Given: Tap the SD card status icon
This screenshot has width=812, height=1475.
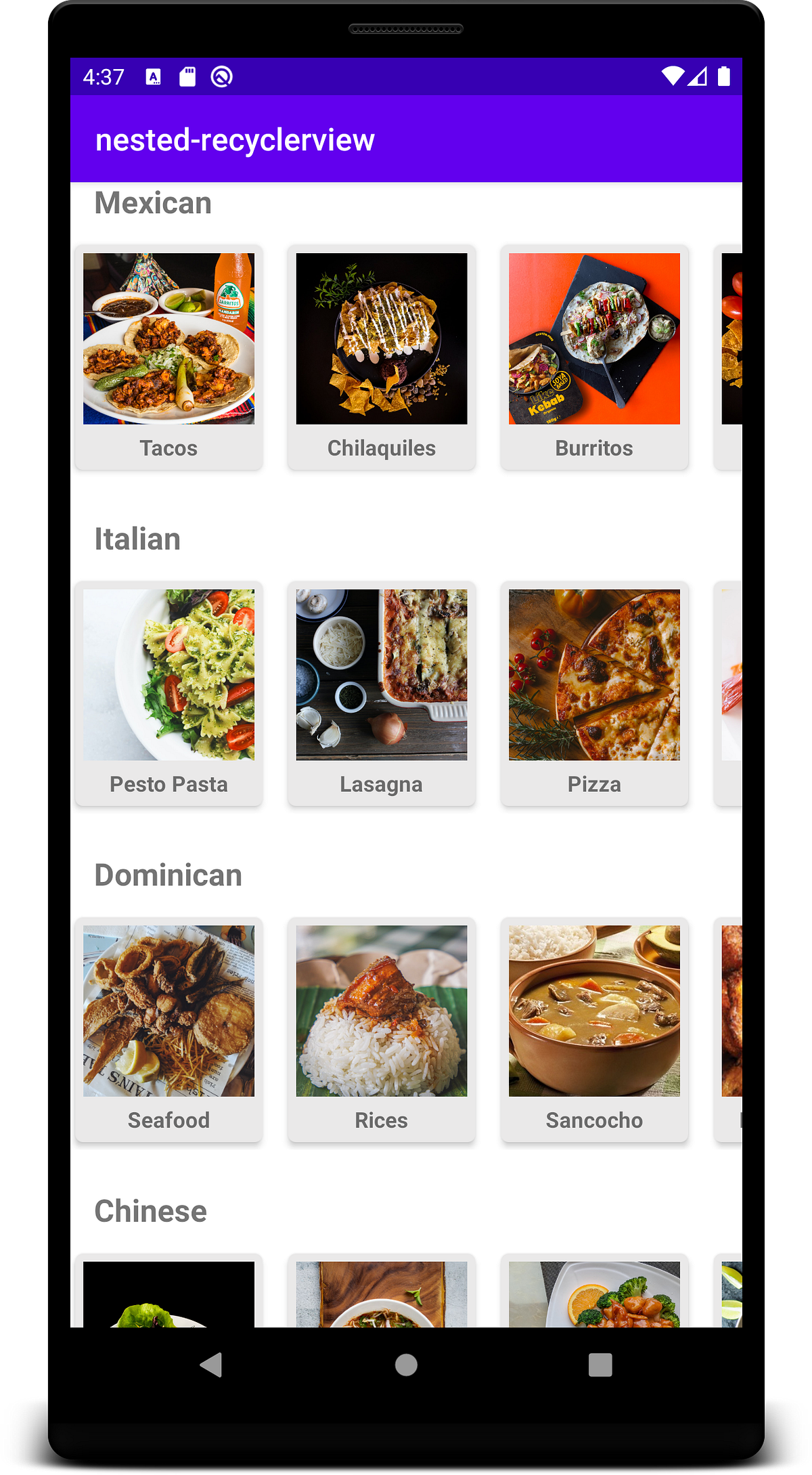Looking at the screenshot, I should [x=187, y=76].
